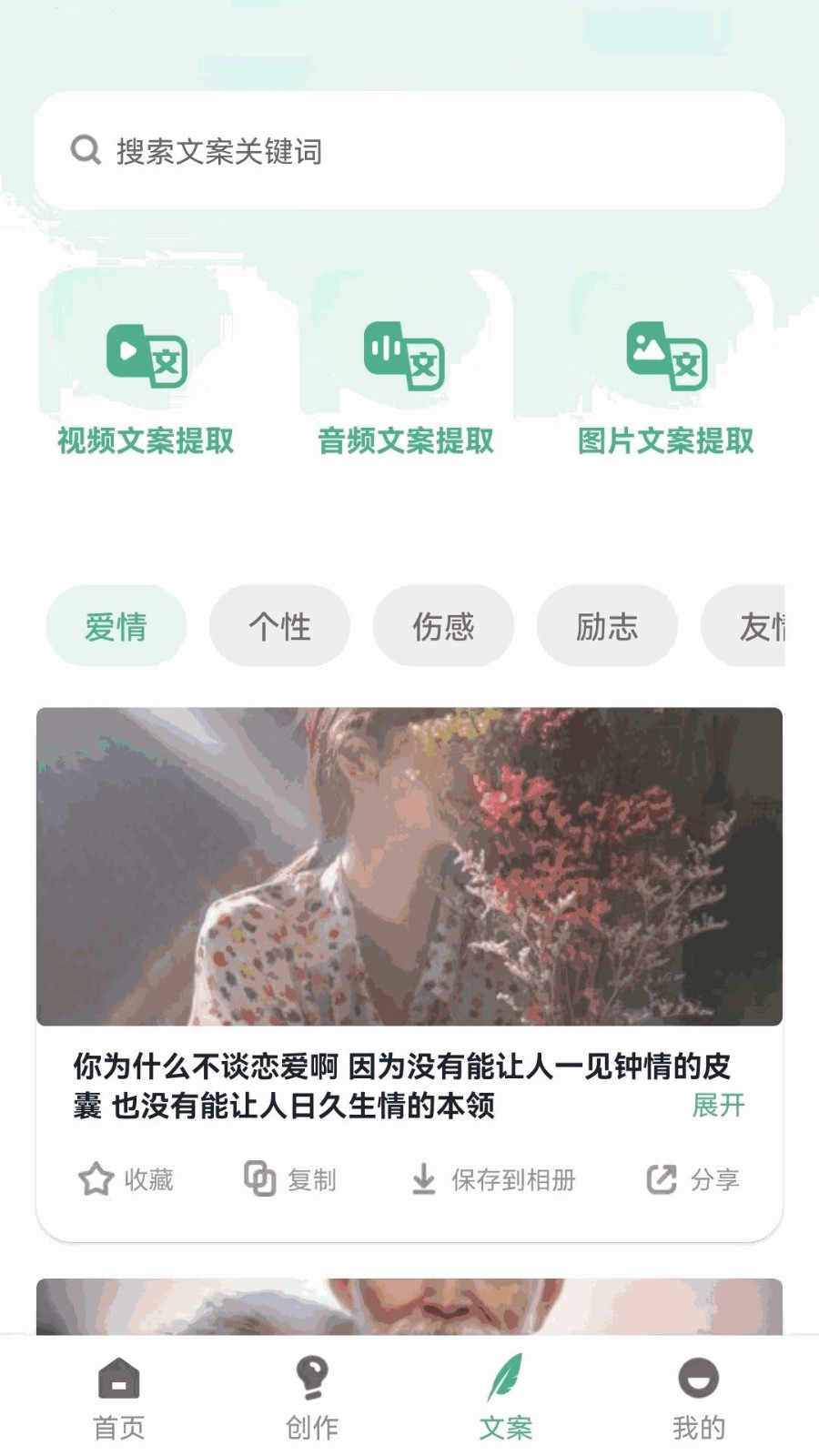Copy the quote with 复制
This screenshot has height=1456, width=819.
[x=290, y=1179]
